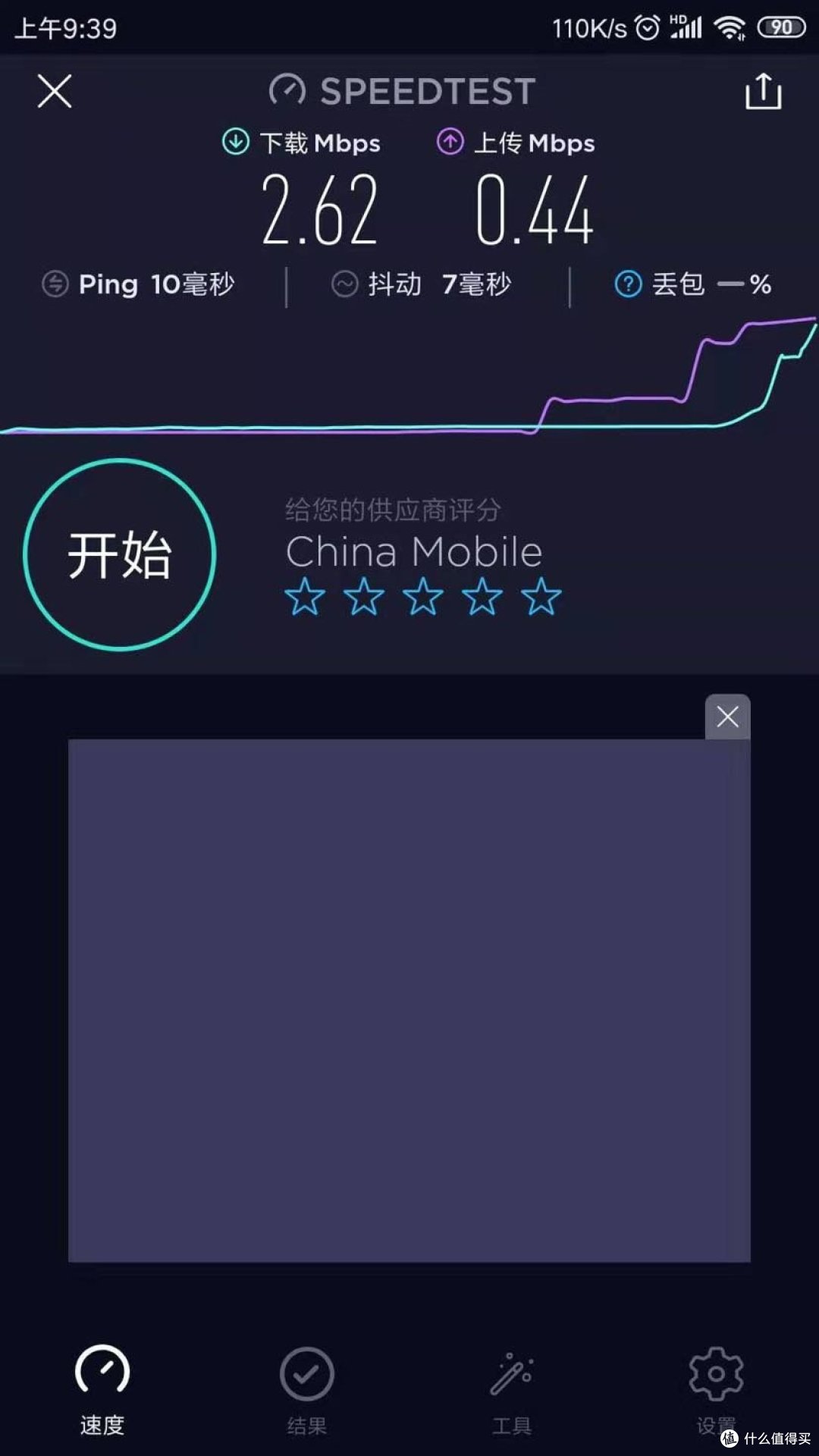This screenshot has width=819, height=1456.
Task: Tap the download arrow icon next to 下载 Mbps
Action: (235, 142)
